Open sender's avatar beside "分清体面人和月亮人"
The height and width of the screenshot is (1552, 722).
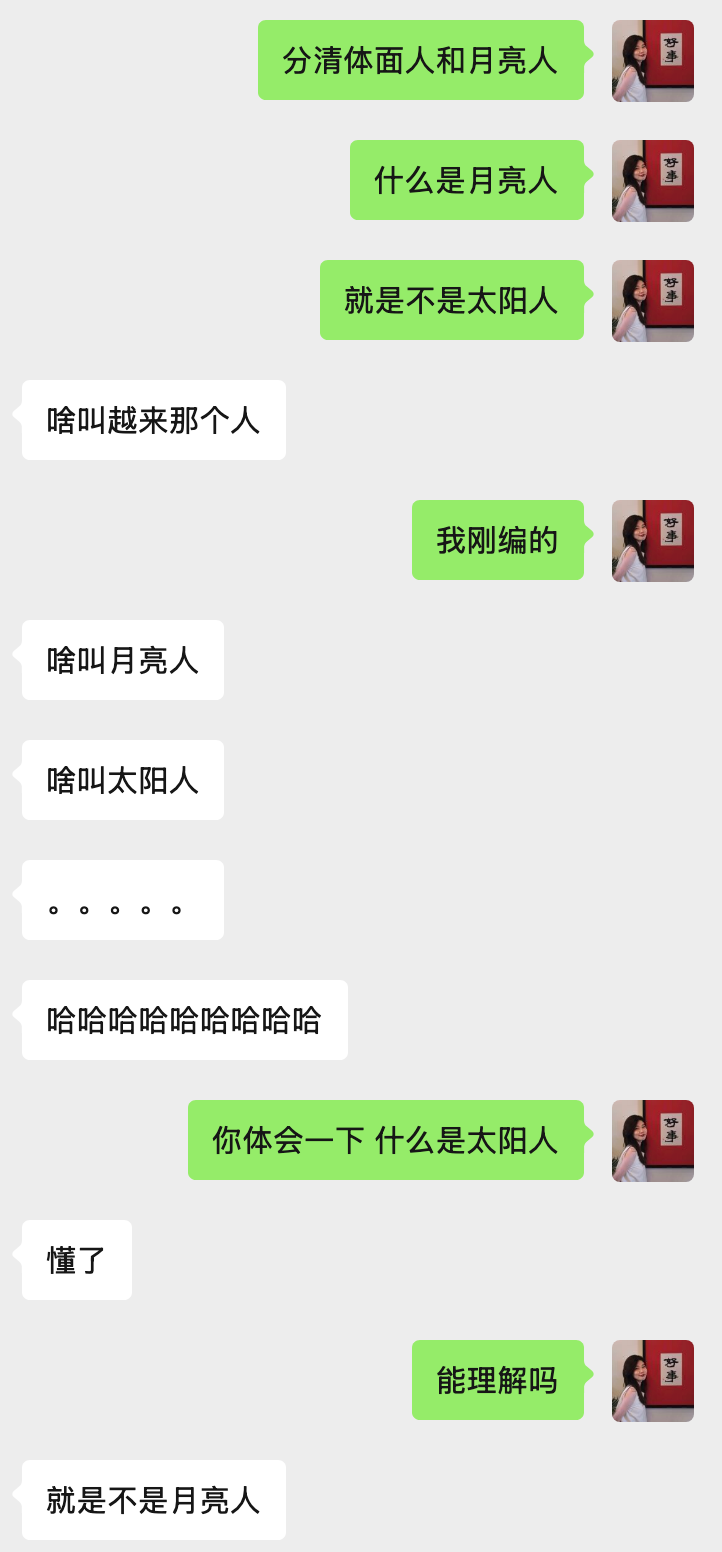653,61
